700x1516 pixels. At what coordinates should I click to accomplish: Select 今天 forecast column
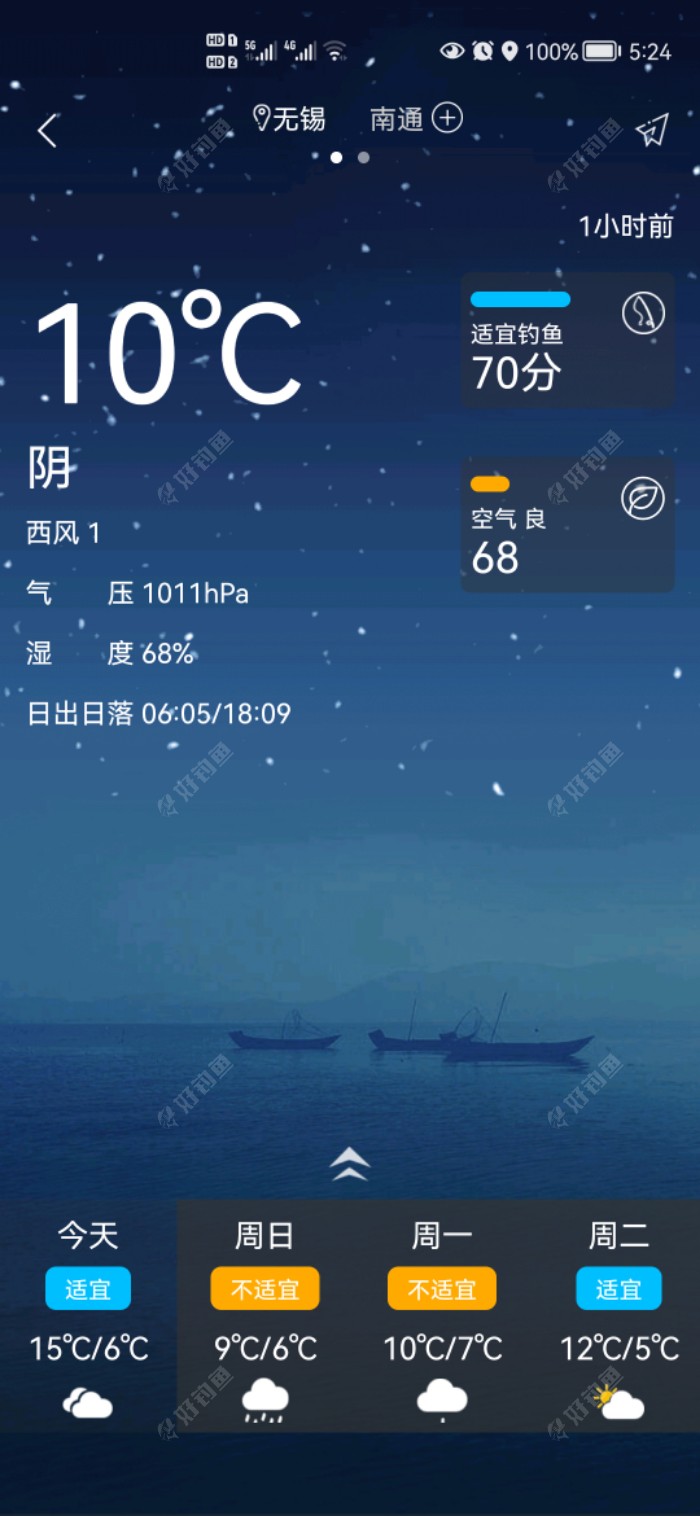88,1315
